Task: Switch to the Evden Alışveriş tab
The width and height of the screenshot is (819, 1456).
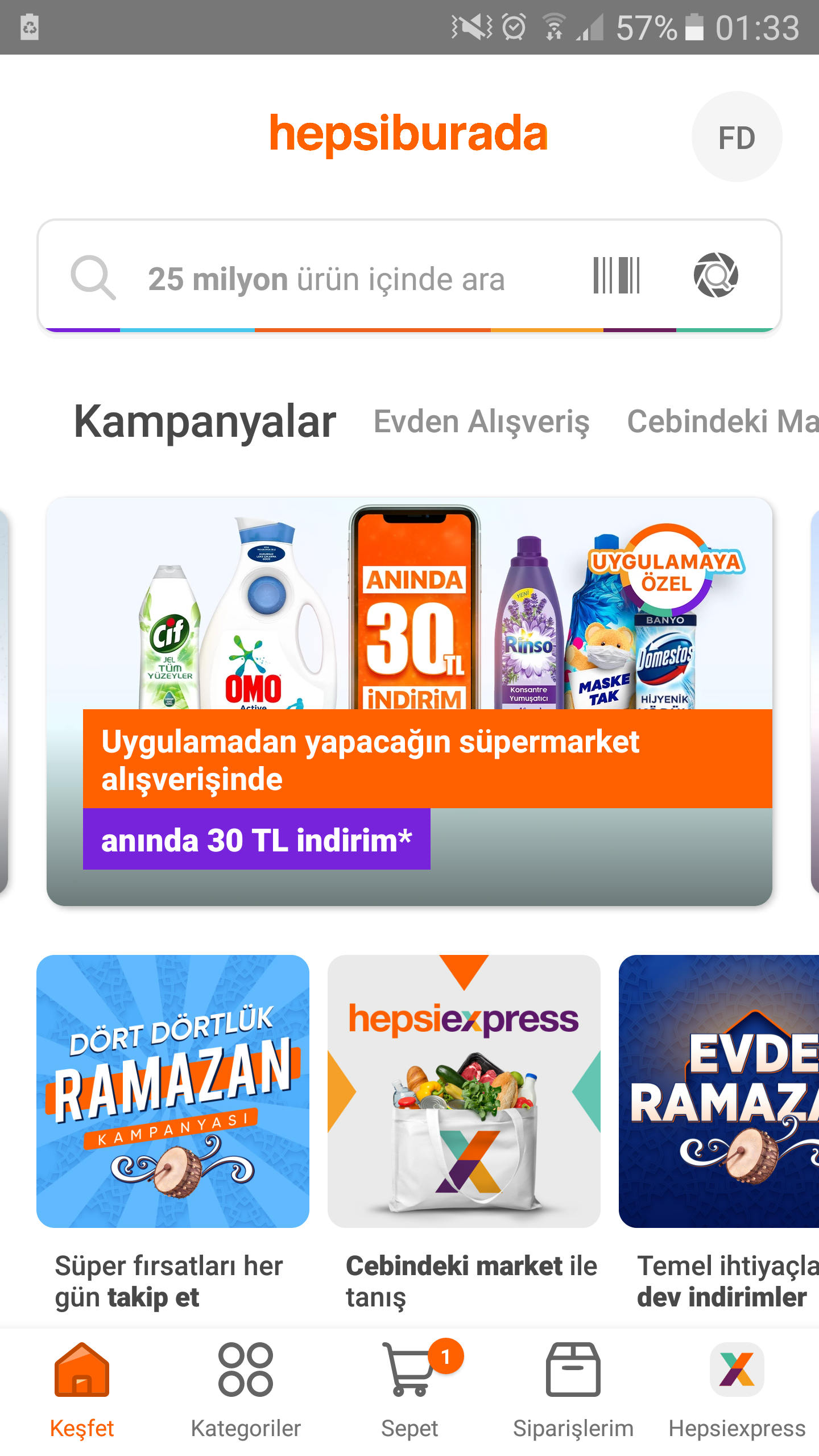Action: [x=481, y=422]
